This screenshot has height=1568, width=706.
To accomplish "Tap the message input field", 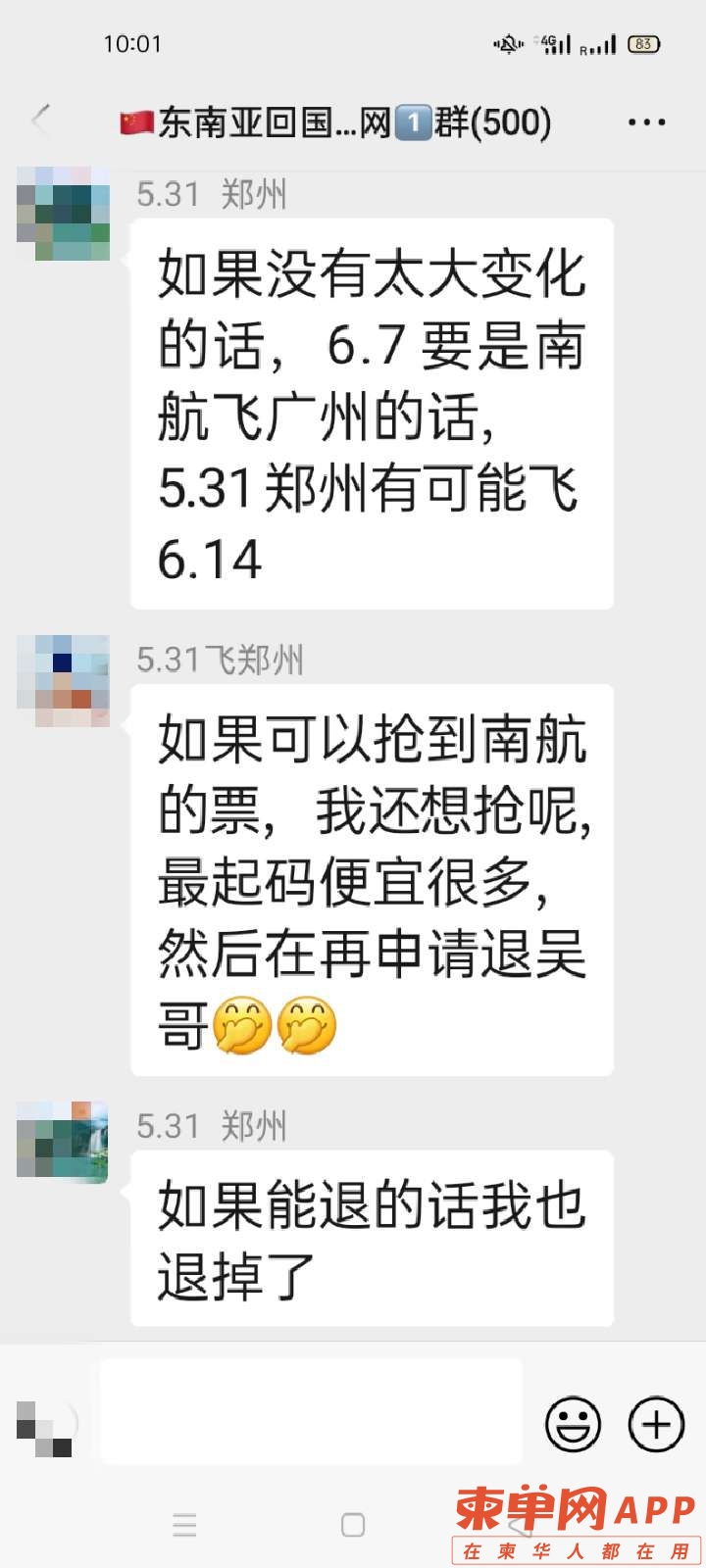I will coord(311,1411).
